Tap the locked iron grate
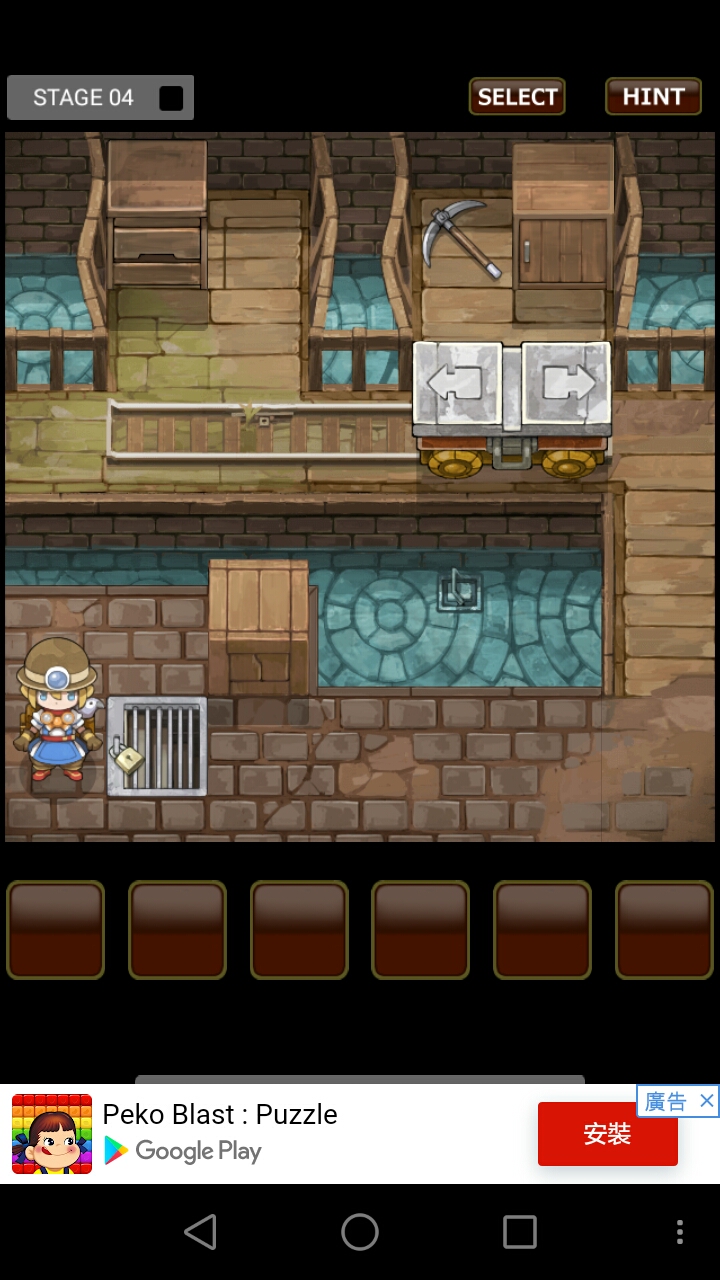This screenshot has height=1280, width=720. coord(157,746)
